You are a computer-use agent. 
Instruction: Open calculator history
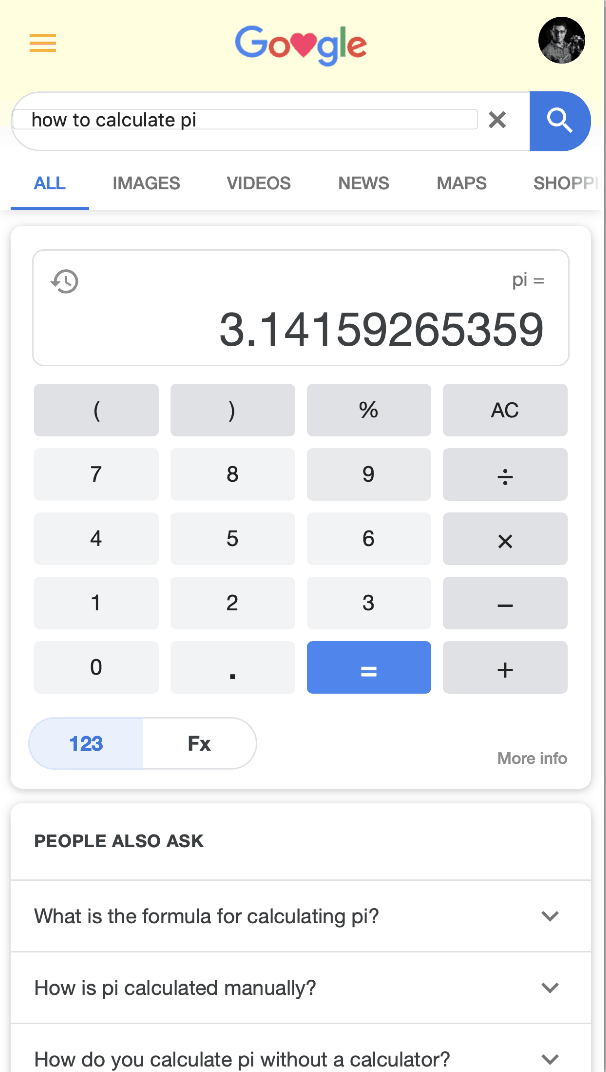[65, 281]
